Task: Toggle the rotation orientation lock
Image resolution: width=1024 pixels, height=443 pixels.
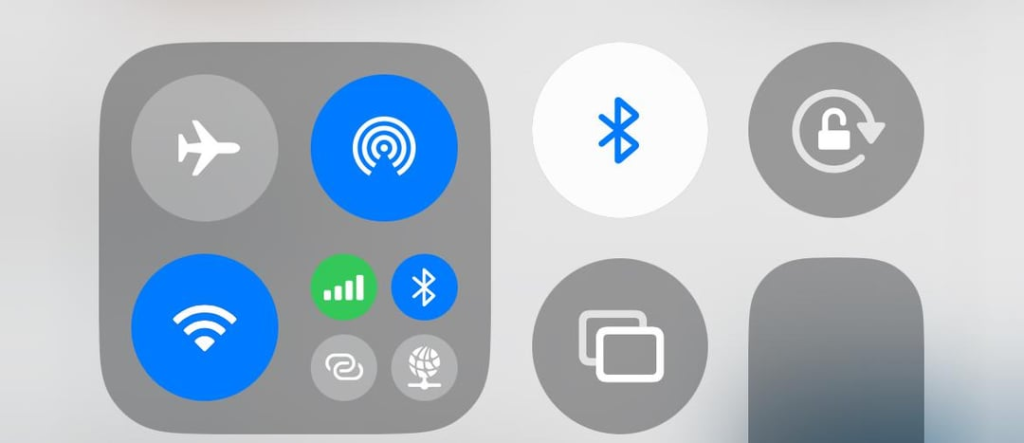Action: click(x=836, y=130)
